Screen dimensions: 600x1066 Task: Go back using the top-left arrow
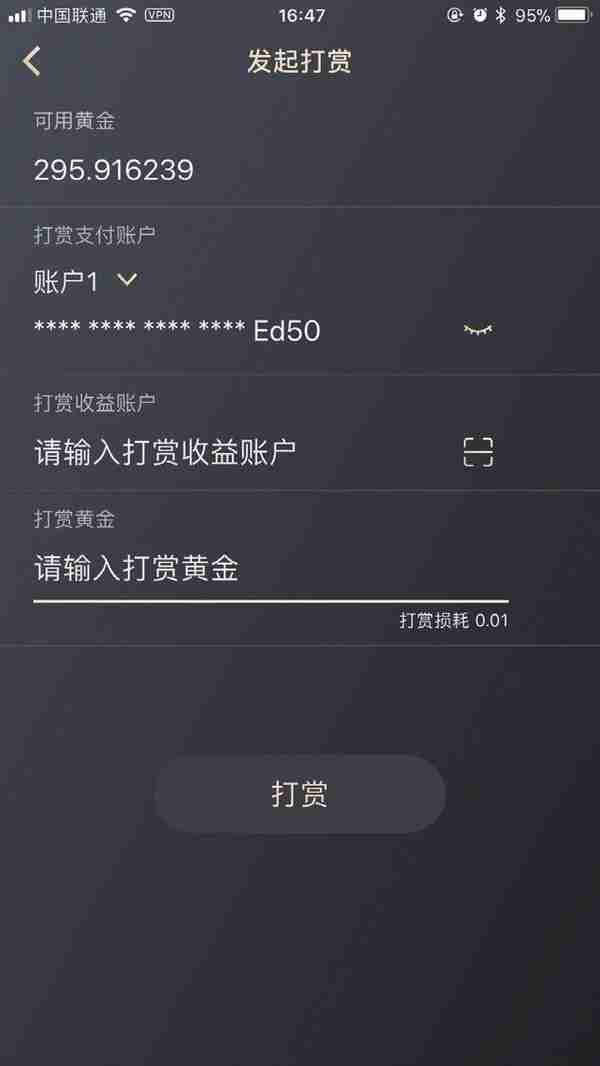pos(32,62)
